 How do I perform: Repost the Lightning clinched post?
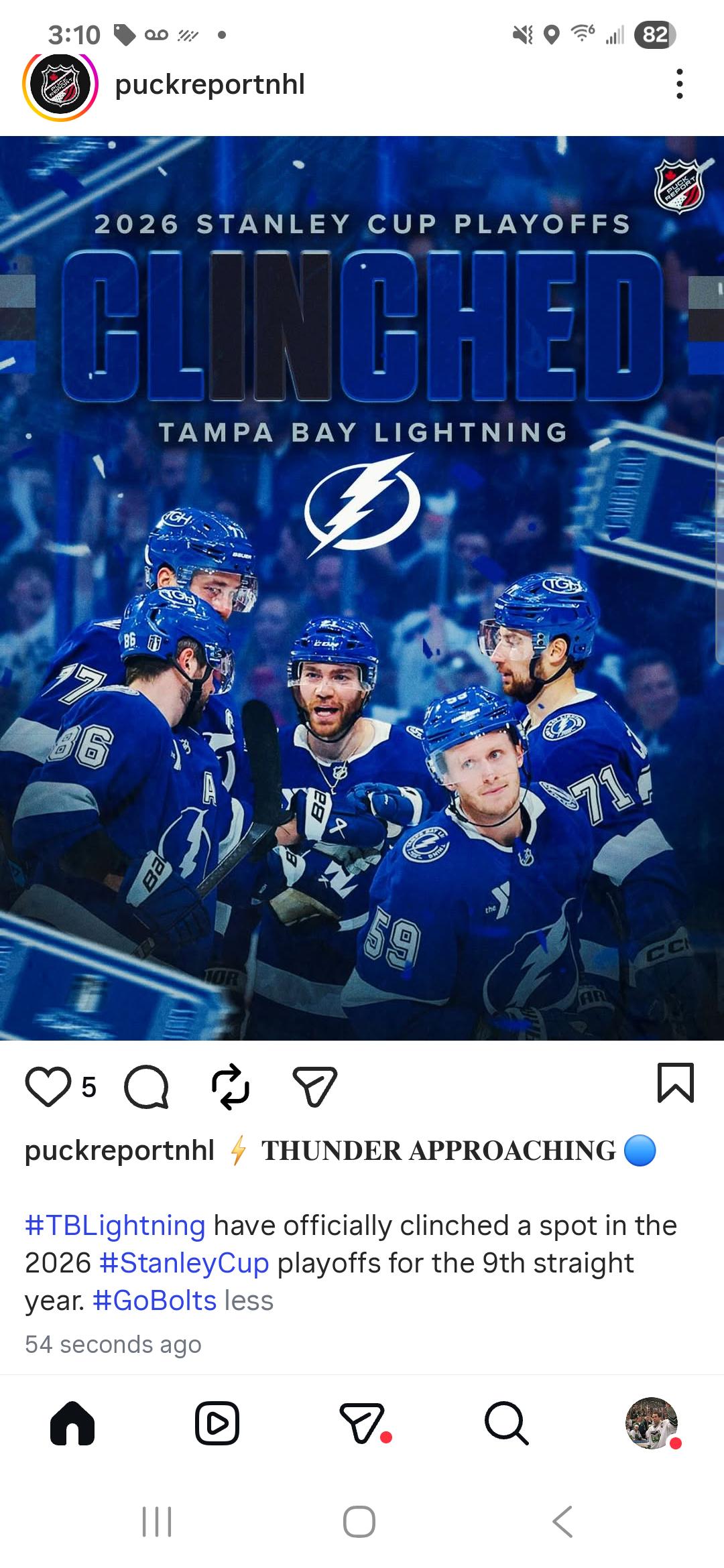coord(230,1087)
